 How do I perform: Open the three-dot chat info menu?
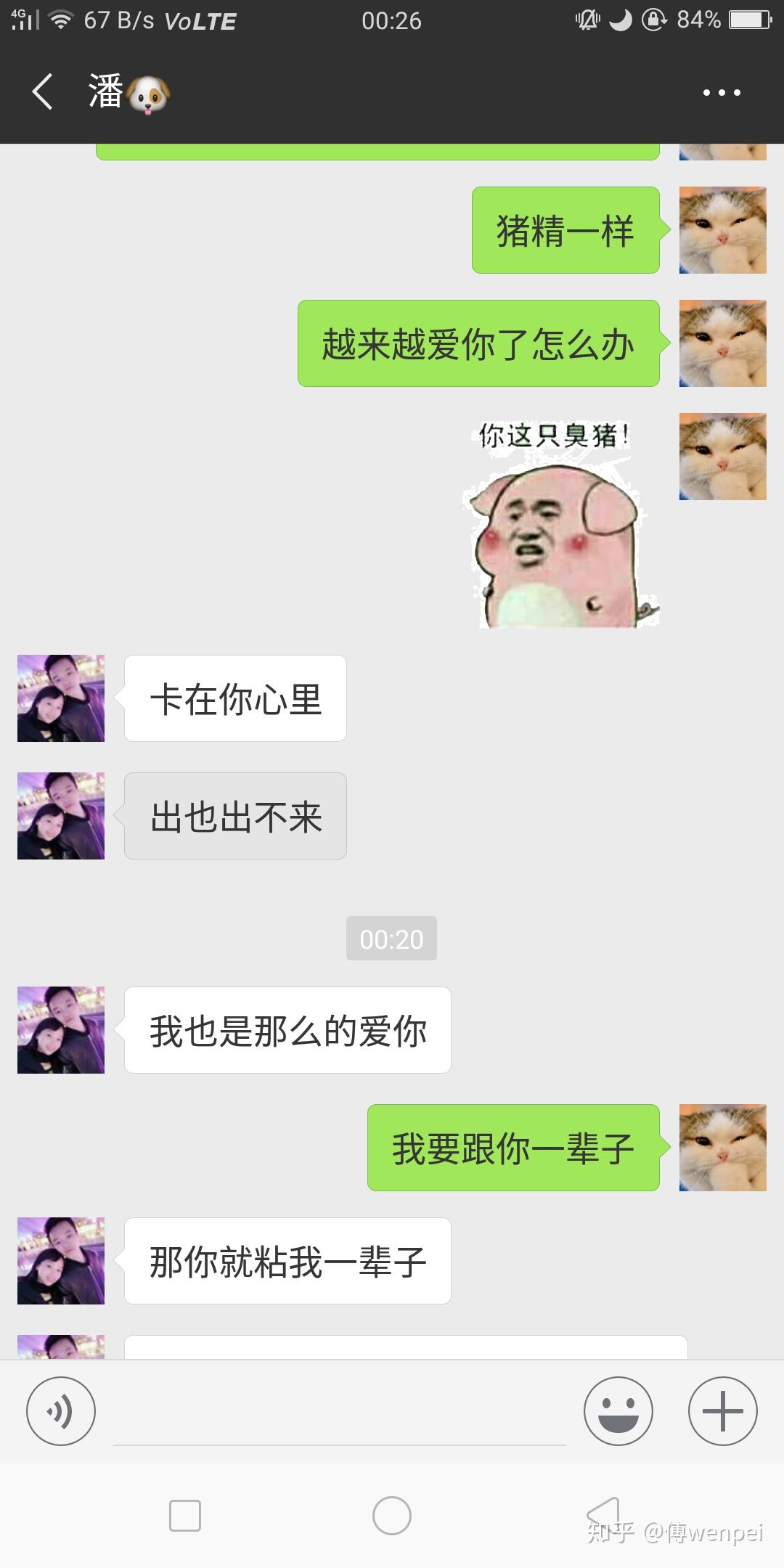[x=722, y=92]
